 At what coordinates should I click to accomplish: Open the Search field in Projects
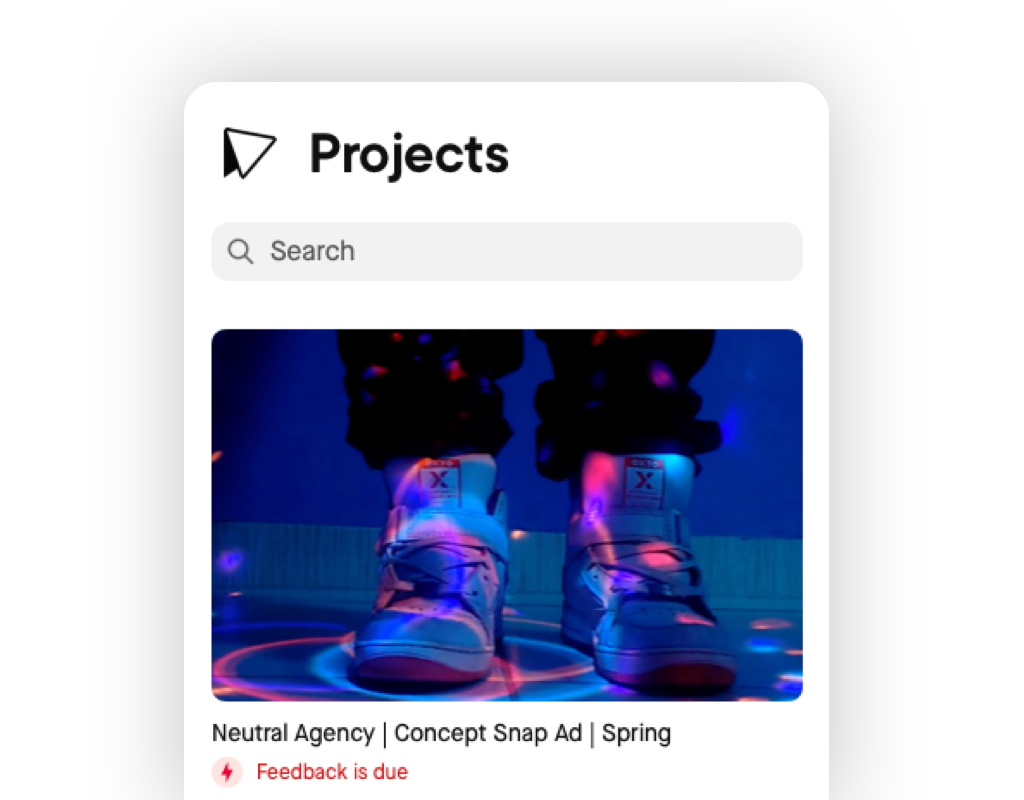tap(506, 251)
